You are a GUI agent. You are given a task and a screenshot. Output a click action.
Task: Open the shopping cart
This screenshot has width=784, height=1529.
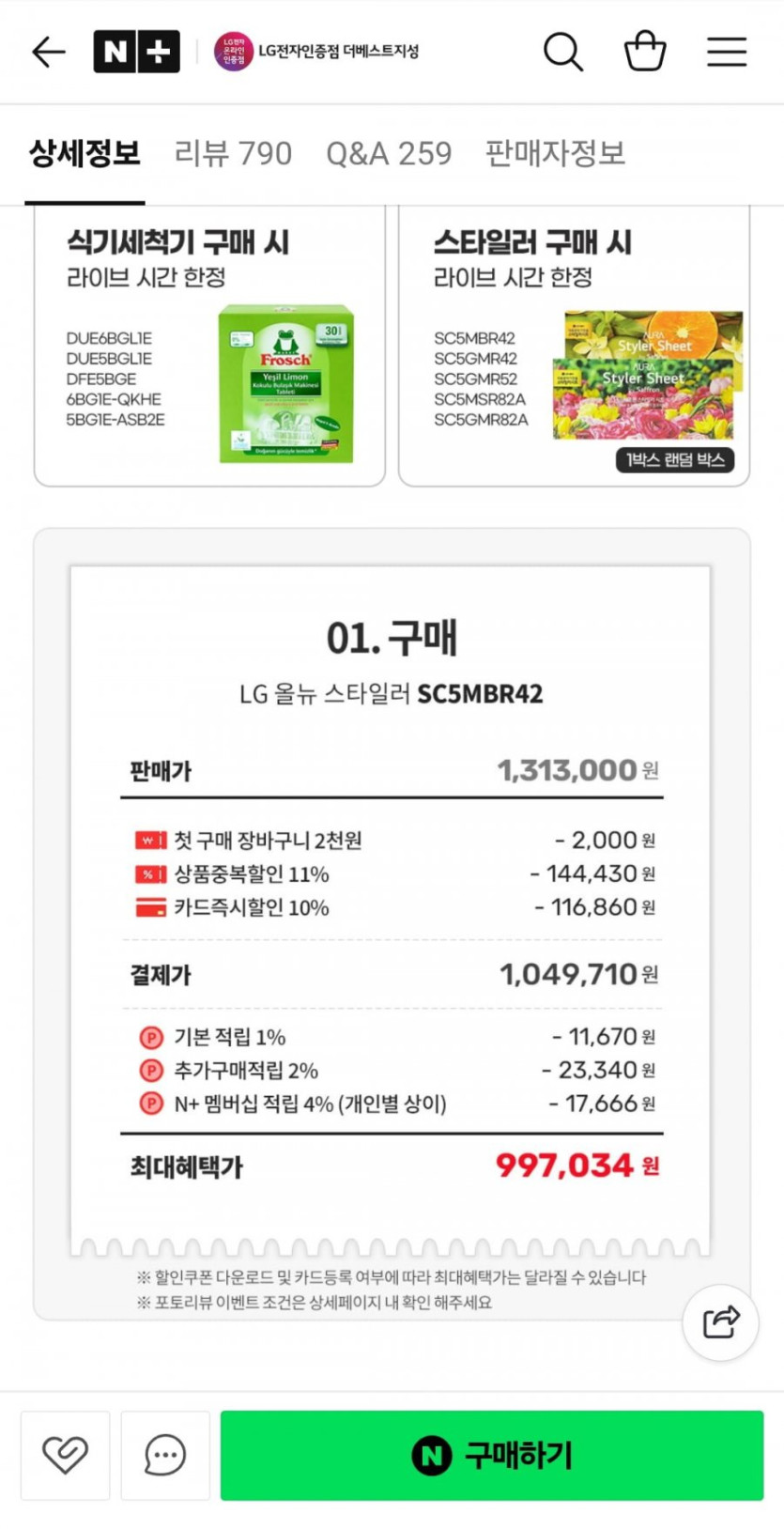[645, 52]
